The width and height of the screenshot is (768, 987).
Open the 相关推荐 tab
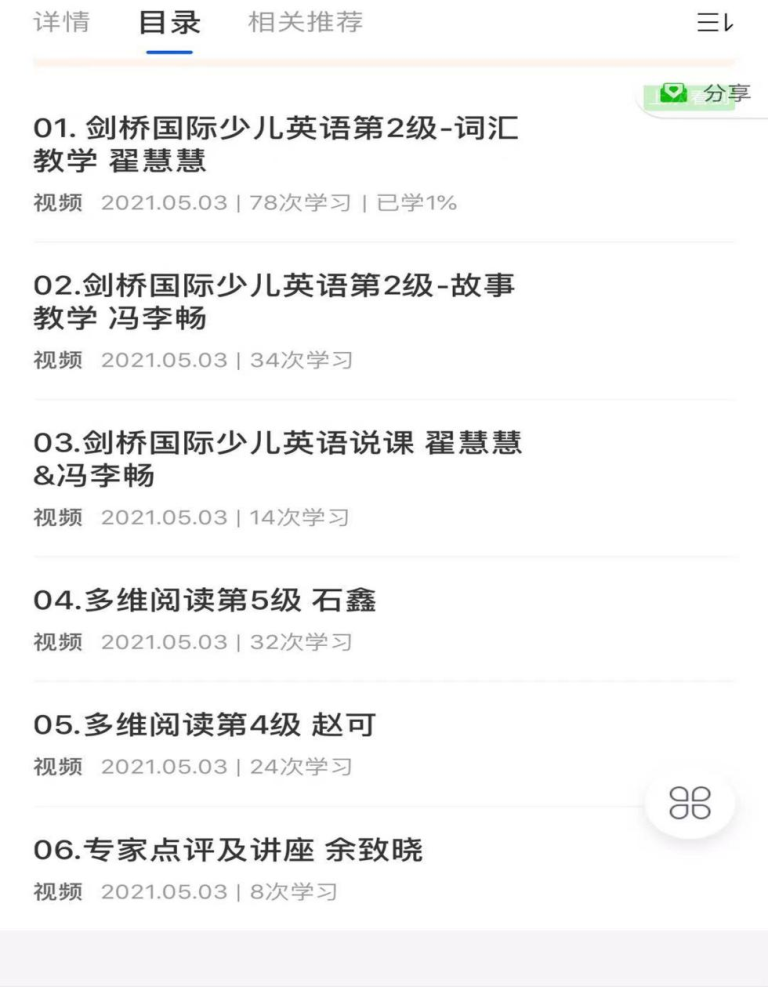pyautogui.click(x=305, y=22)
